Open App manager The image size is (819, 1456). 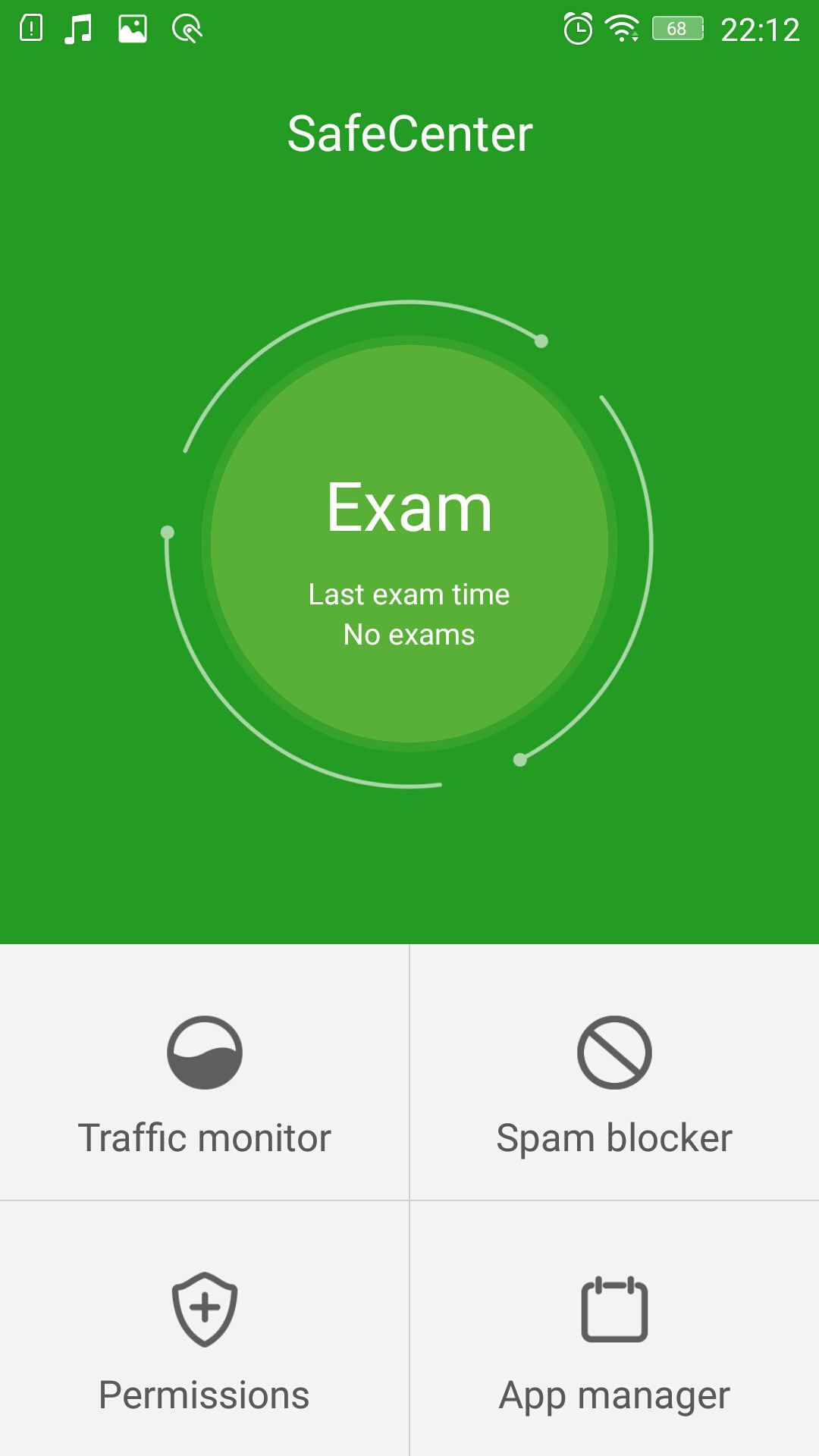coord(614,1329)
